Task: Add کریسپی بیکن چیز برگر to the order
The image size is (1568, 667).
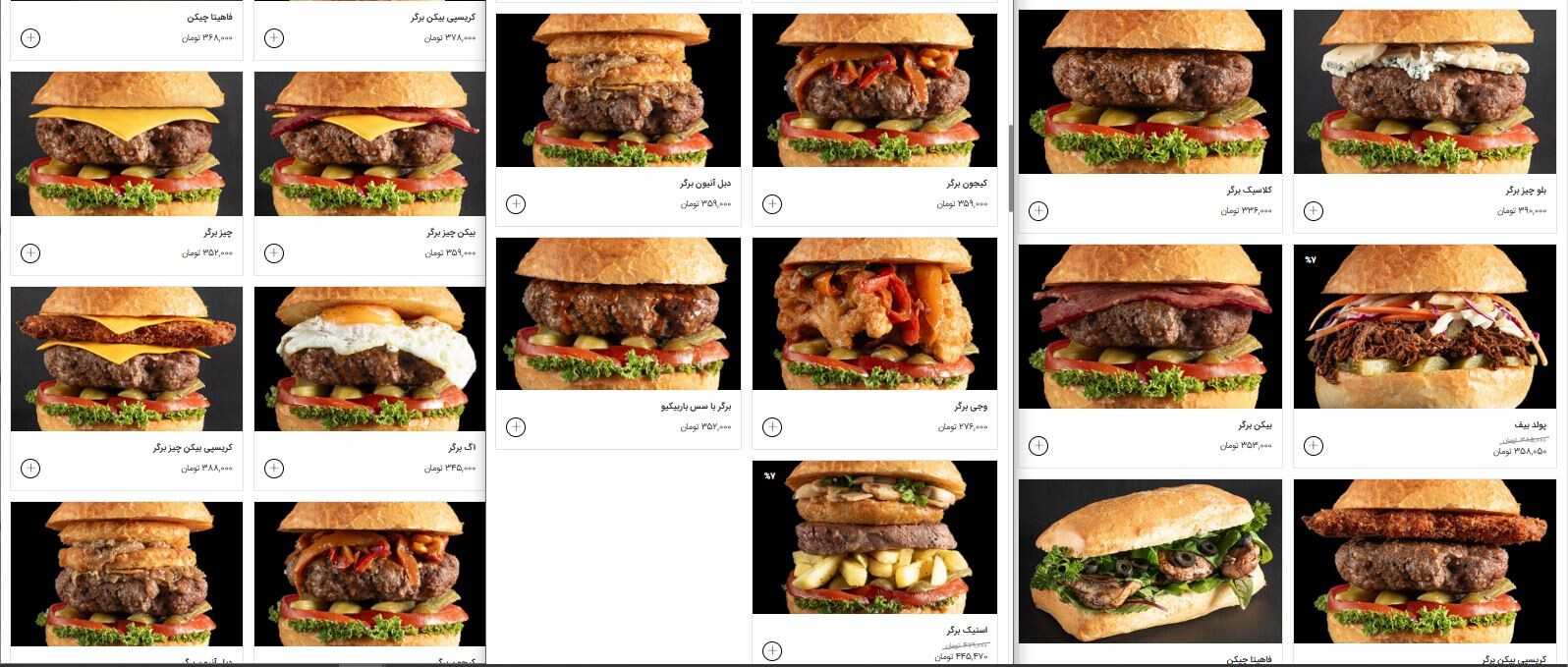Action: (x=30, y=468)
